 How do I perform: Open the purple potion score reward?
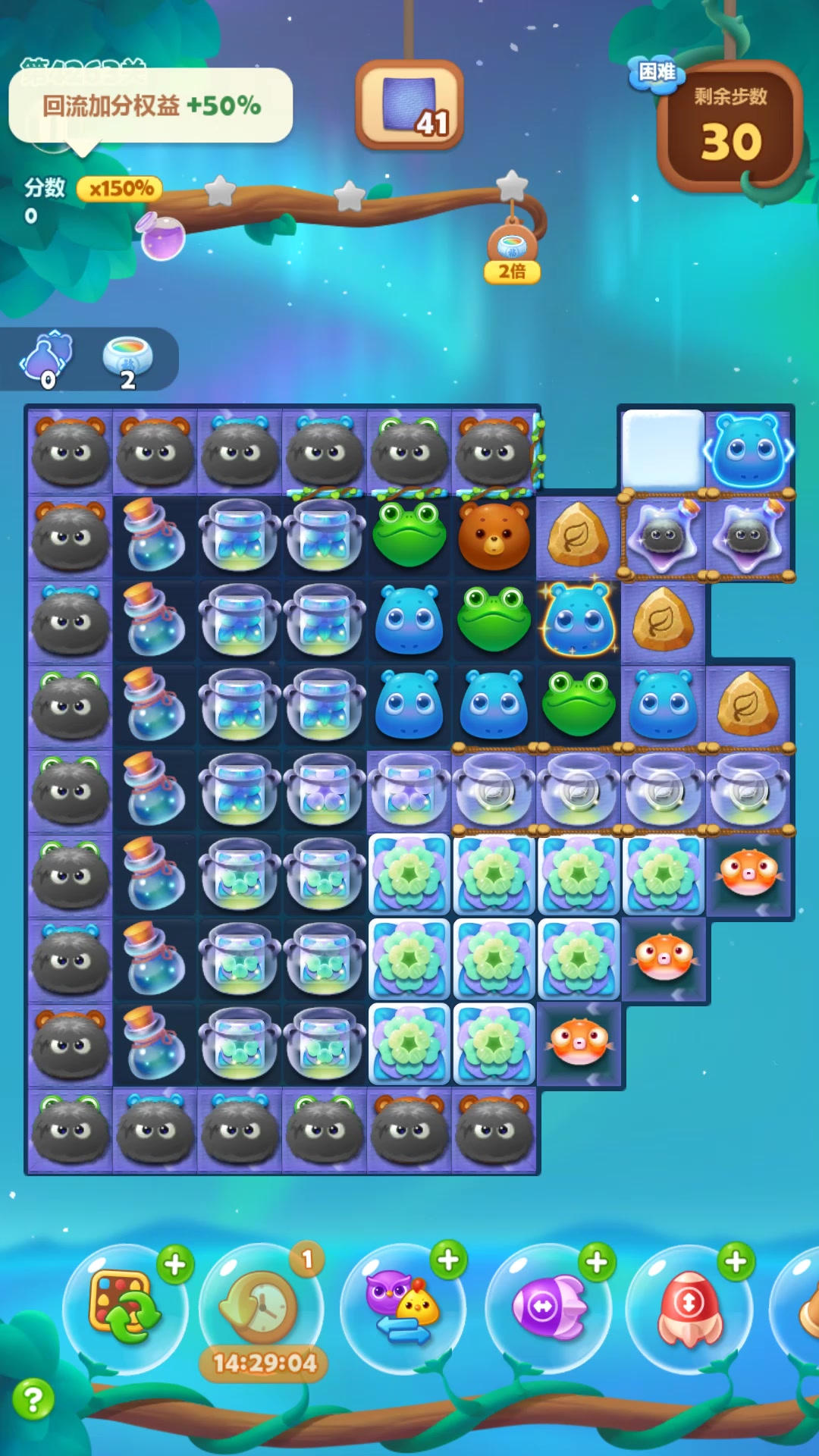162,237
